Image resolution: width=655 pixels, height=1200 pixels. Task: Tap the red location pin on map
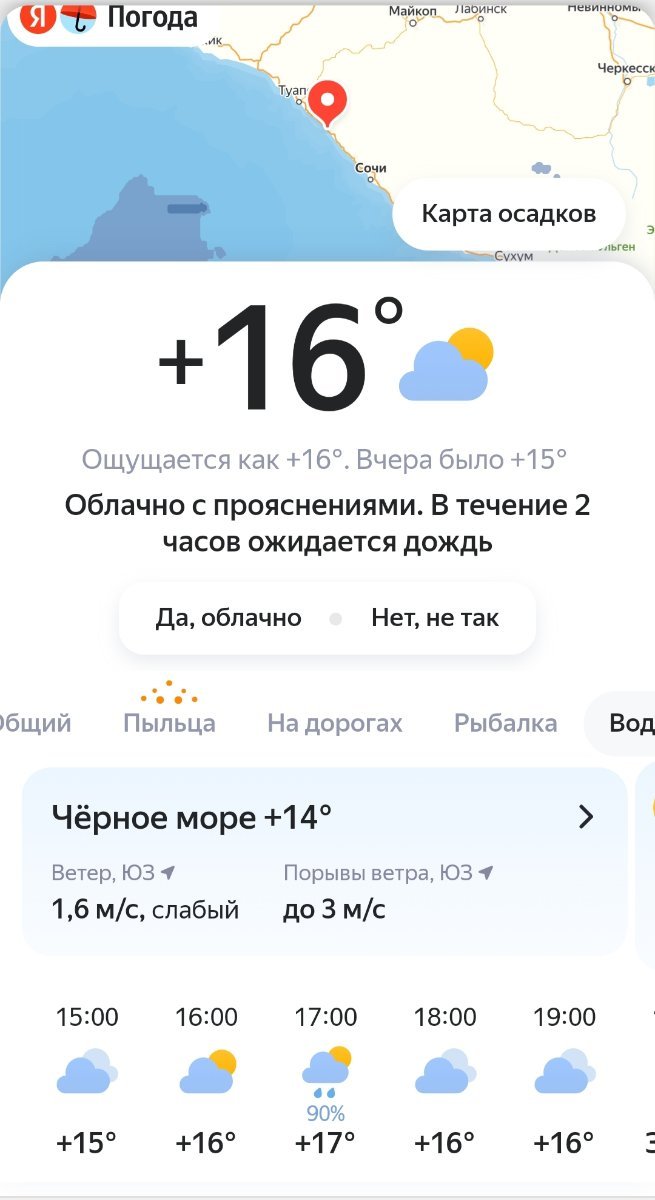click(327, 102)
